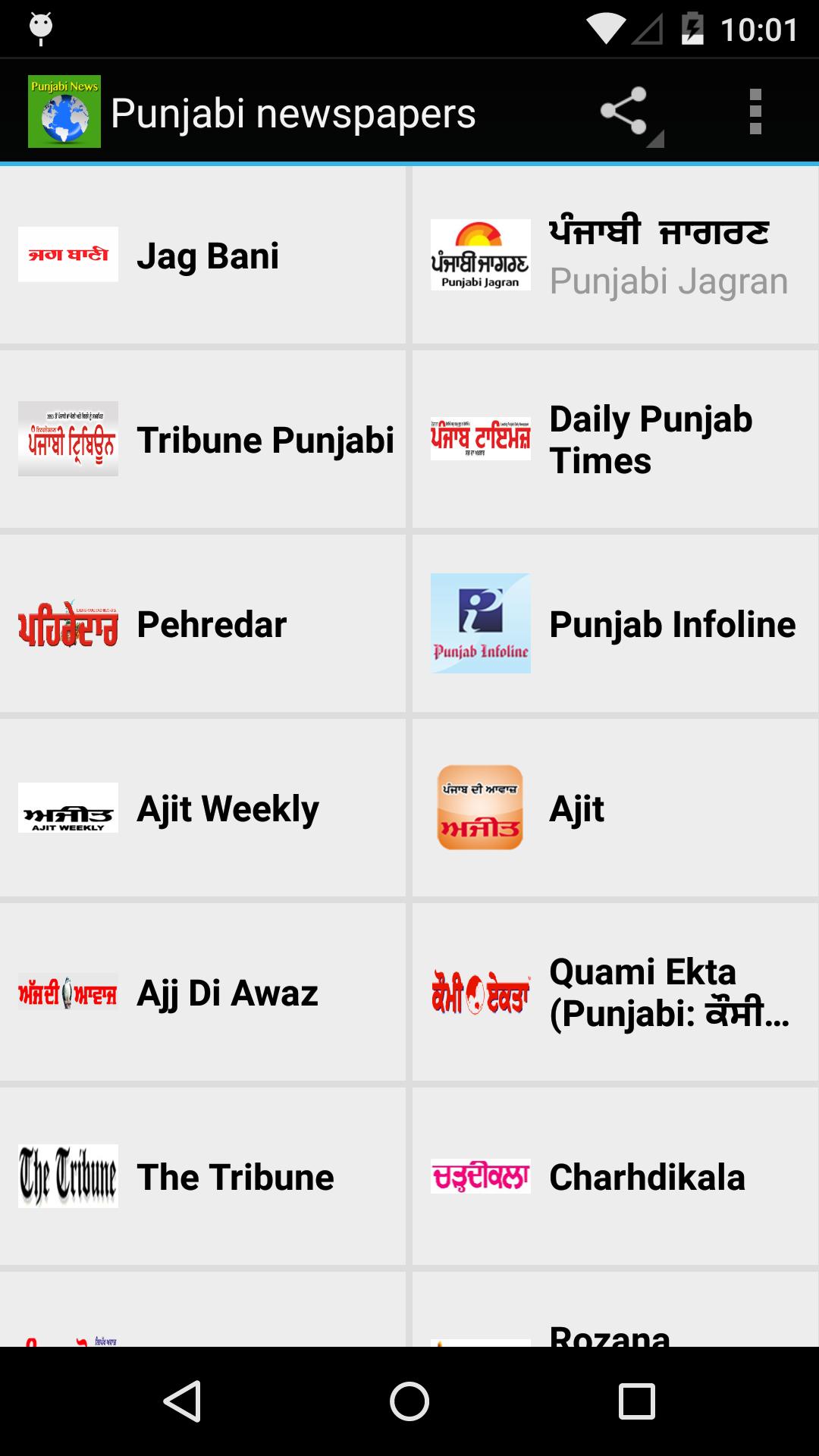Screen dimensions: 819x1456
Task: Select Punjab Infoline
Action: click(x=615, y=624)
